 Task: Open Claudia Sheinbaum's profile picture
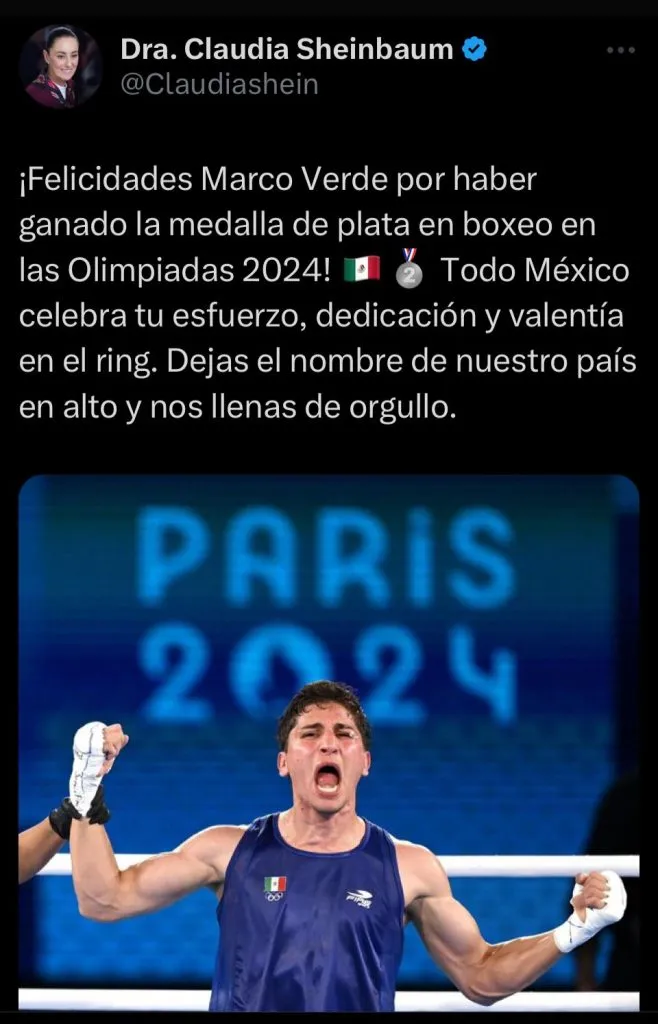(60, 67)
